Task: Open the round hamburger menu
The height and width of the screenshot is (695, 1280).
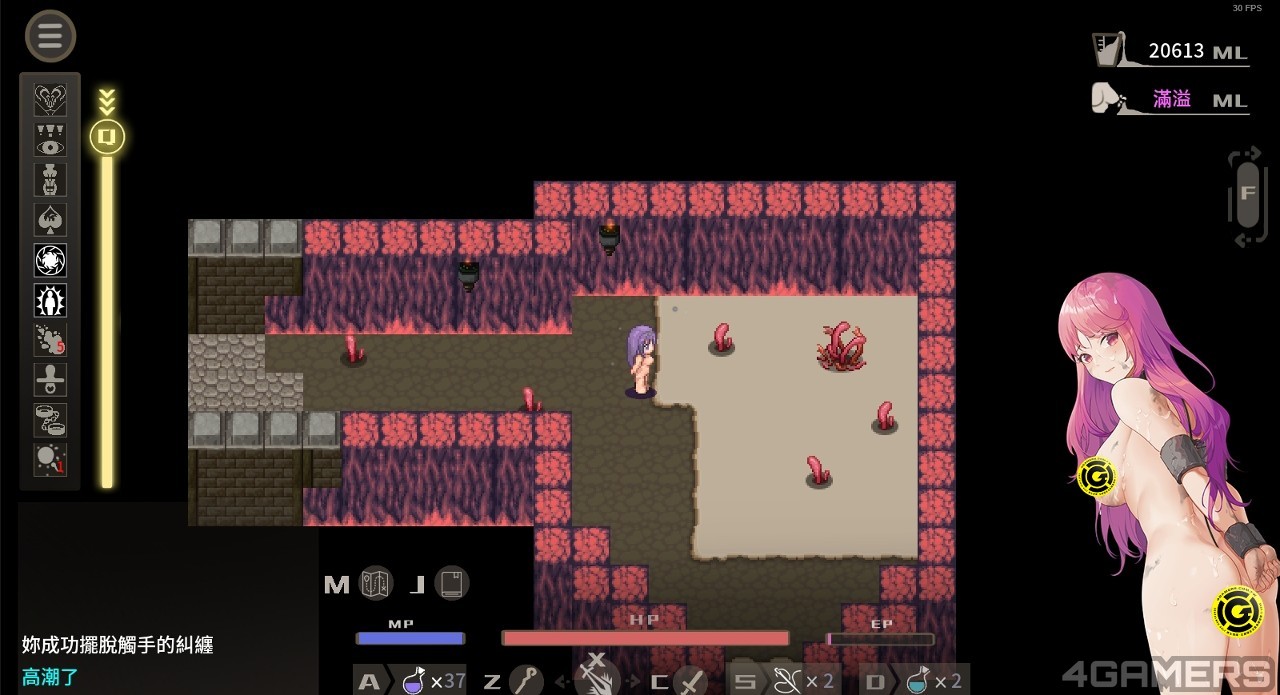Action: tap(50, 36)
